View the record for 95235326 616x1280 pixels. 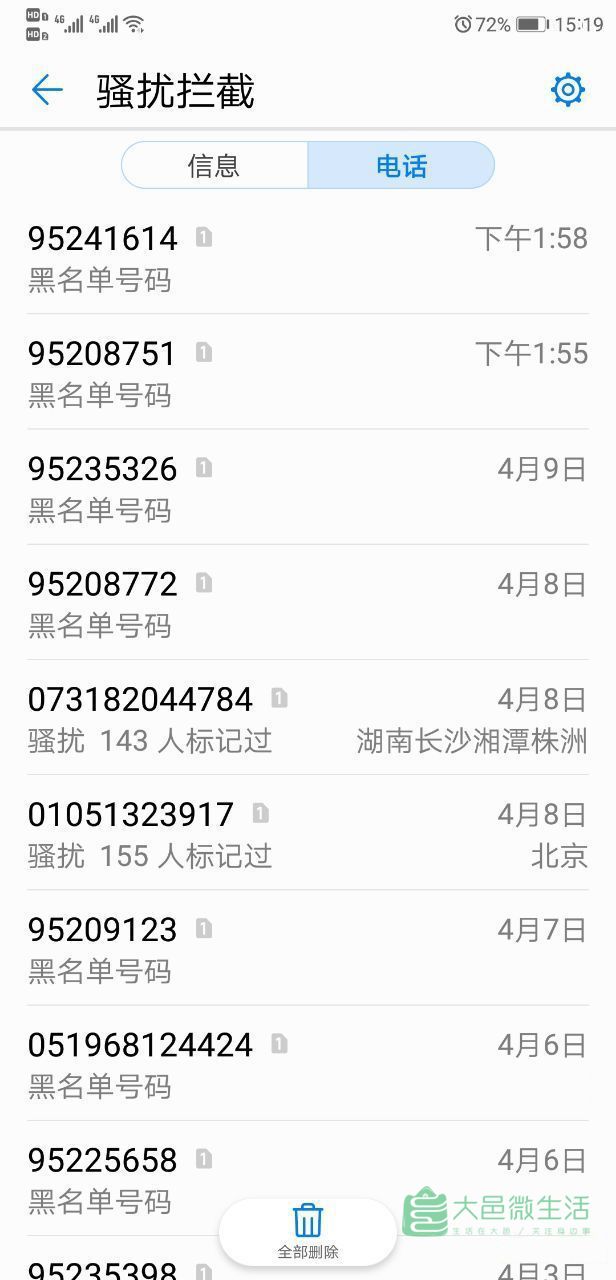pos(308,487)
